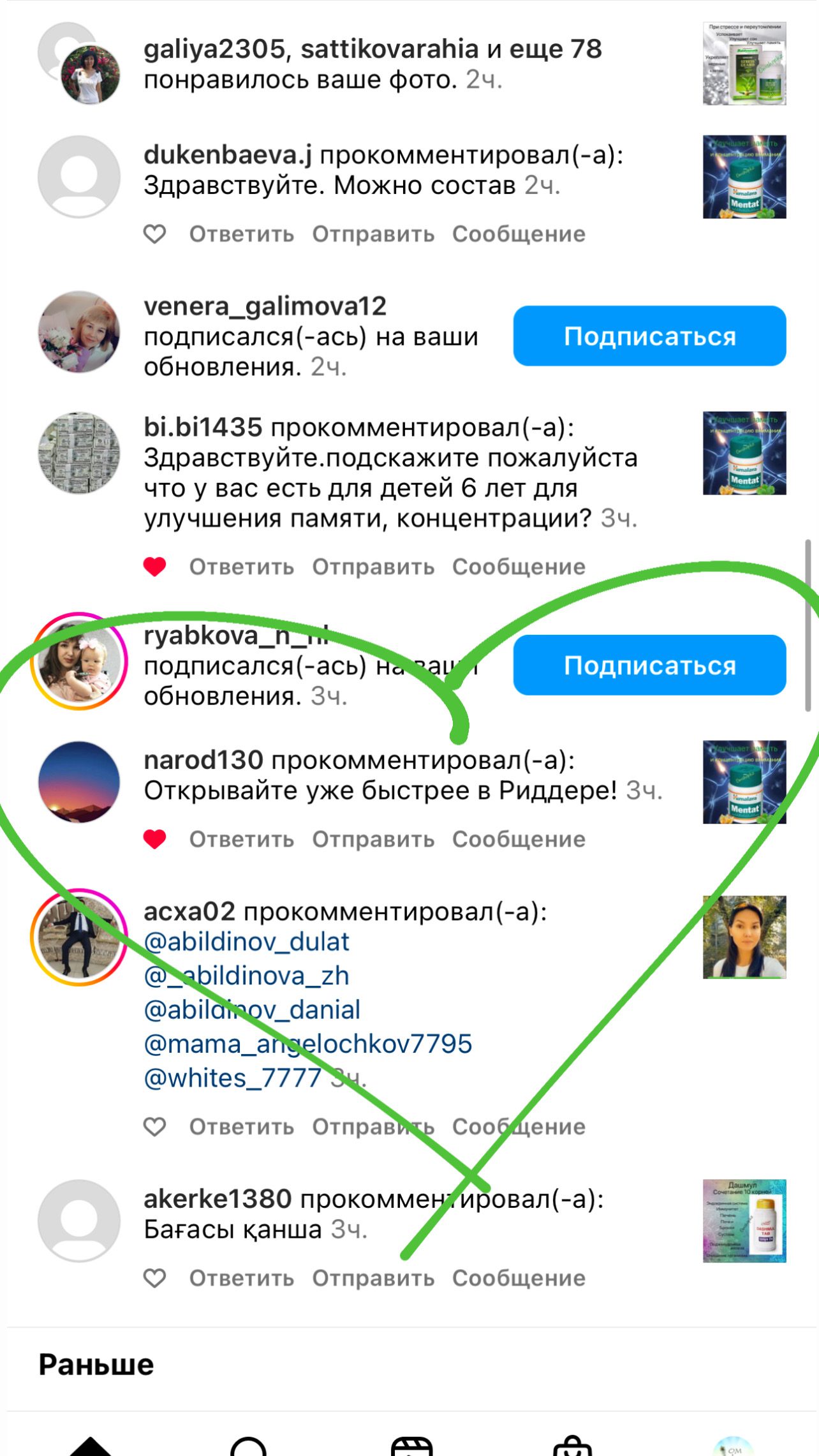Send a message to akerke1380
Screen dimensions: 819x1456
pos(519,1278)
